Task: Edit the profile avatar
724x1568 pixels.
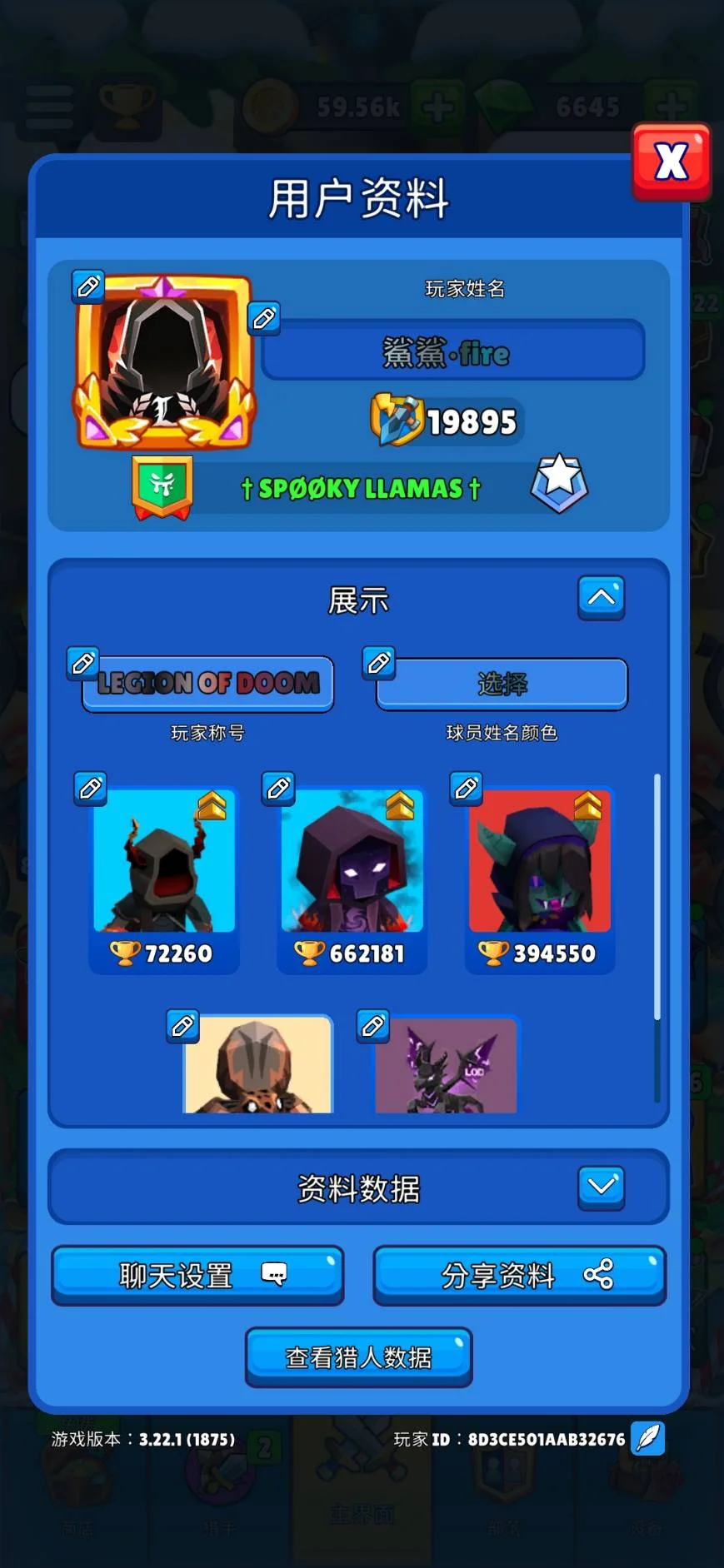Action: click(88, 286)
